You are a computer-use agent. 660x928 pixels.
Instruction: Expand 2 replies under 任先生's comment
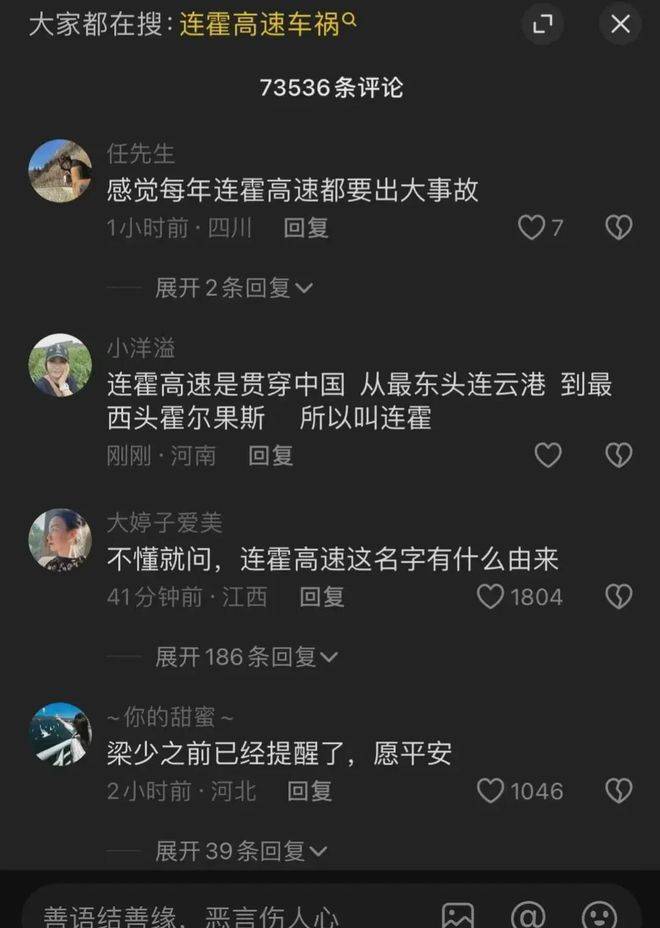click(x=233, y=288)
